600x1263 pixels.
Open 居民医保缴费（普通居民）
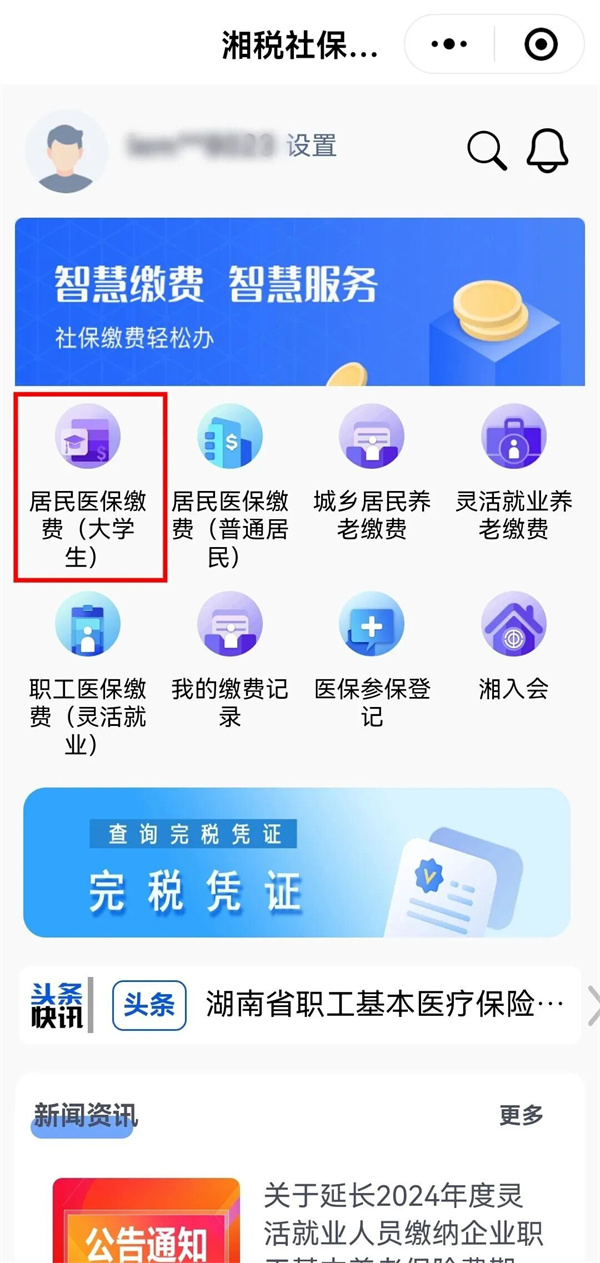coord(230,485)
